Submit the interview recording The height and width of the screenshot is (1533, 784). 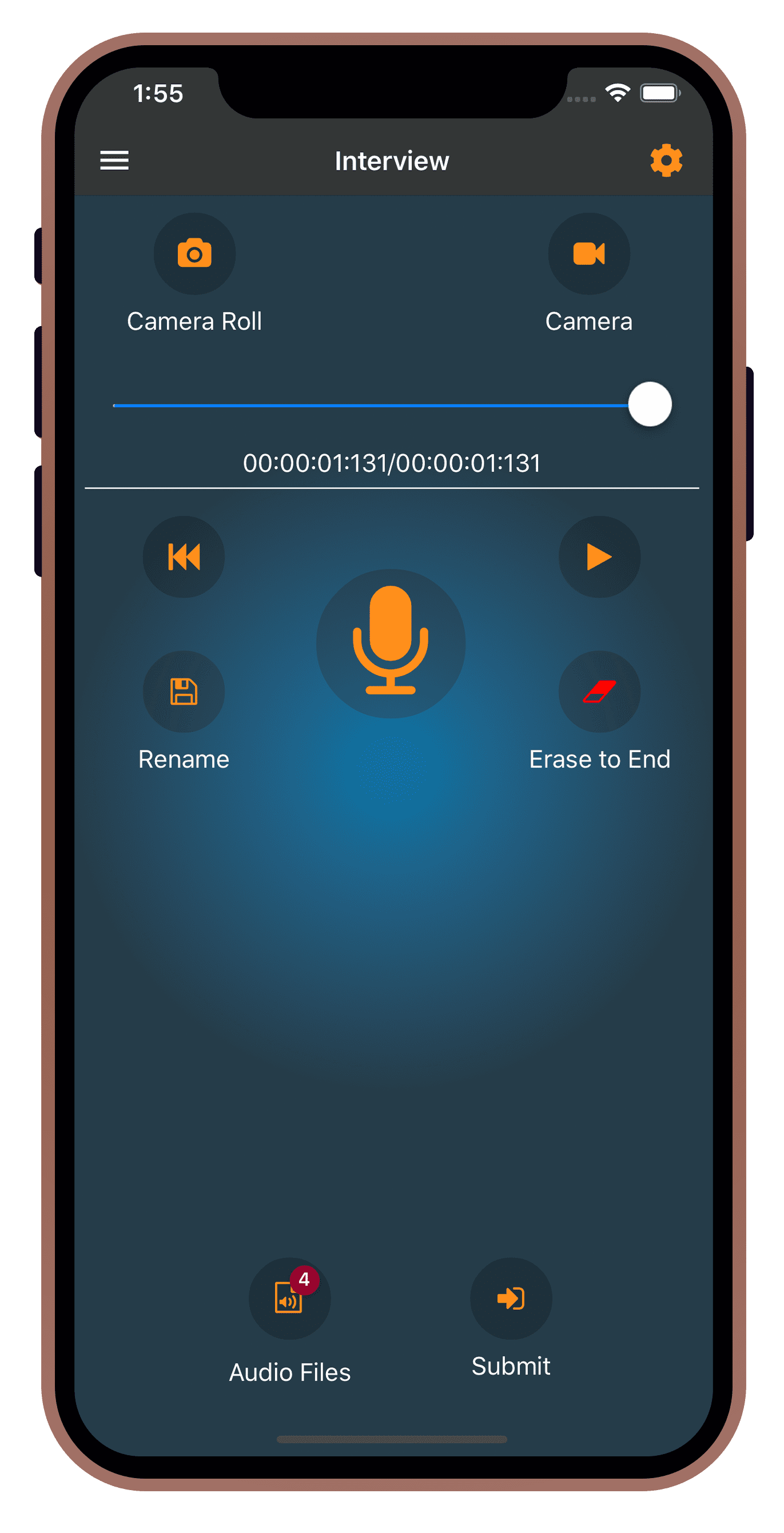tap(511, 1298)
